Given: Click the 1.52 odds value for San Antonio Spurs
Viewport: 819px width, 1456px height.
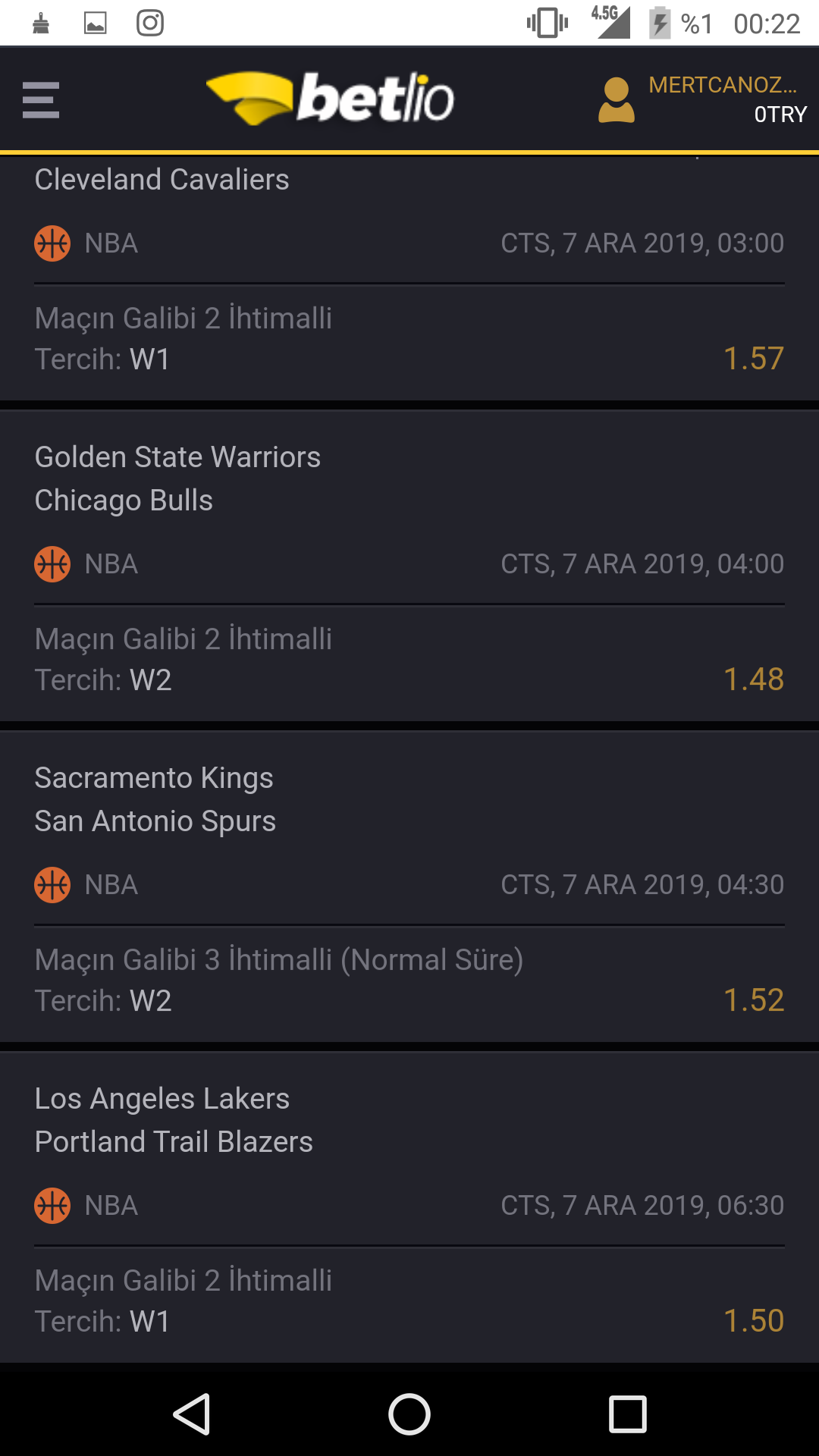Looking at the screenshot, I should pos(753,1000).
